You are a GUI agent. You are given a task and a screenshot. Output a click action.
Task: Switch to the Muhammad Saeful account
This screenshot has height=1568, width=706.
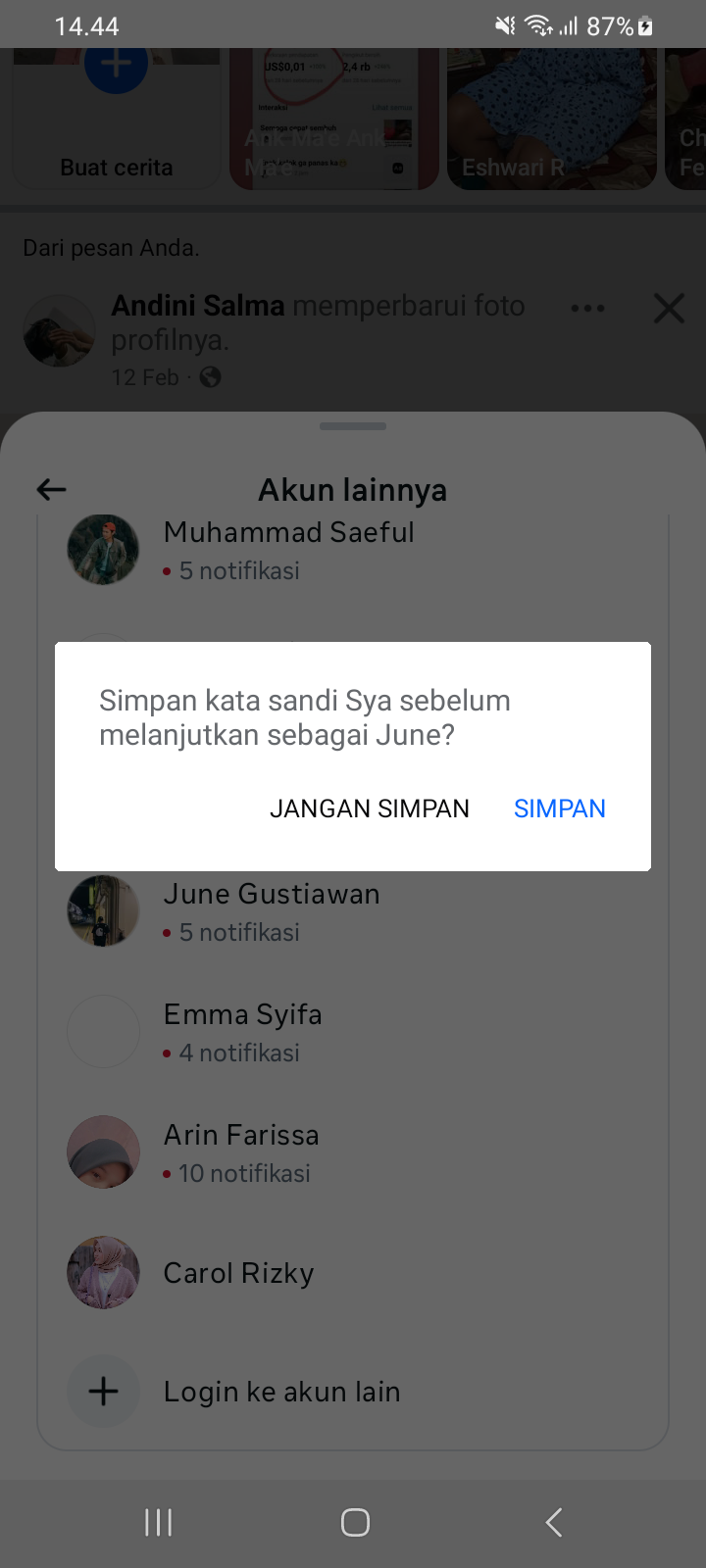pos(288,550)
